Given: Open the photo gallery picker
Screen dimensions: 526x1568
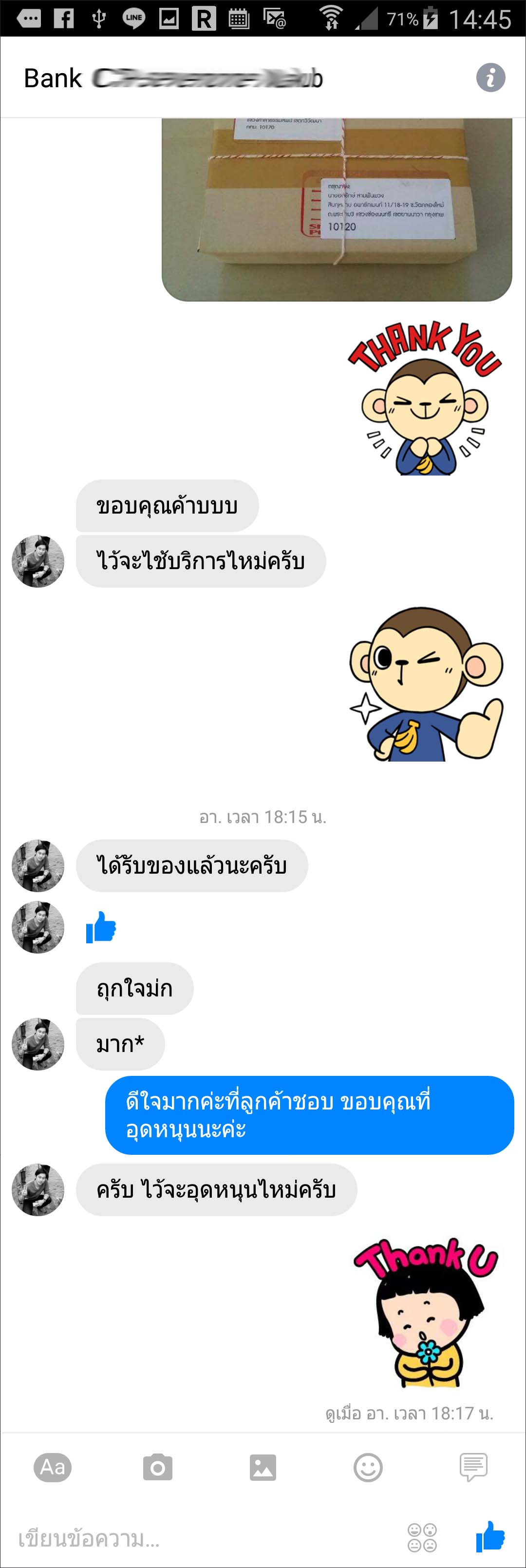Looking at the screenshot, I should click(x=263, y=1468).
